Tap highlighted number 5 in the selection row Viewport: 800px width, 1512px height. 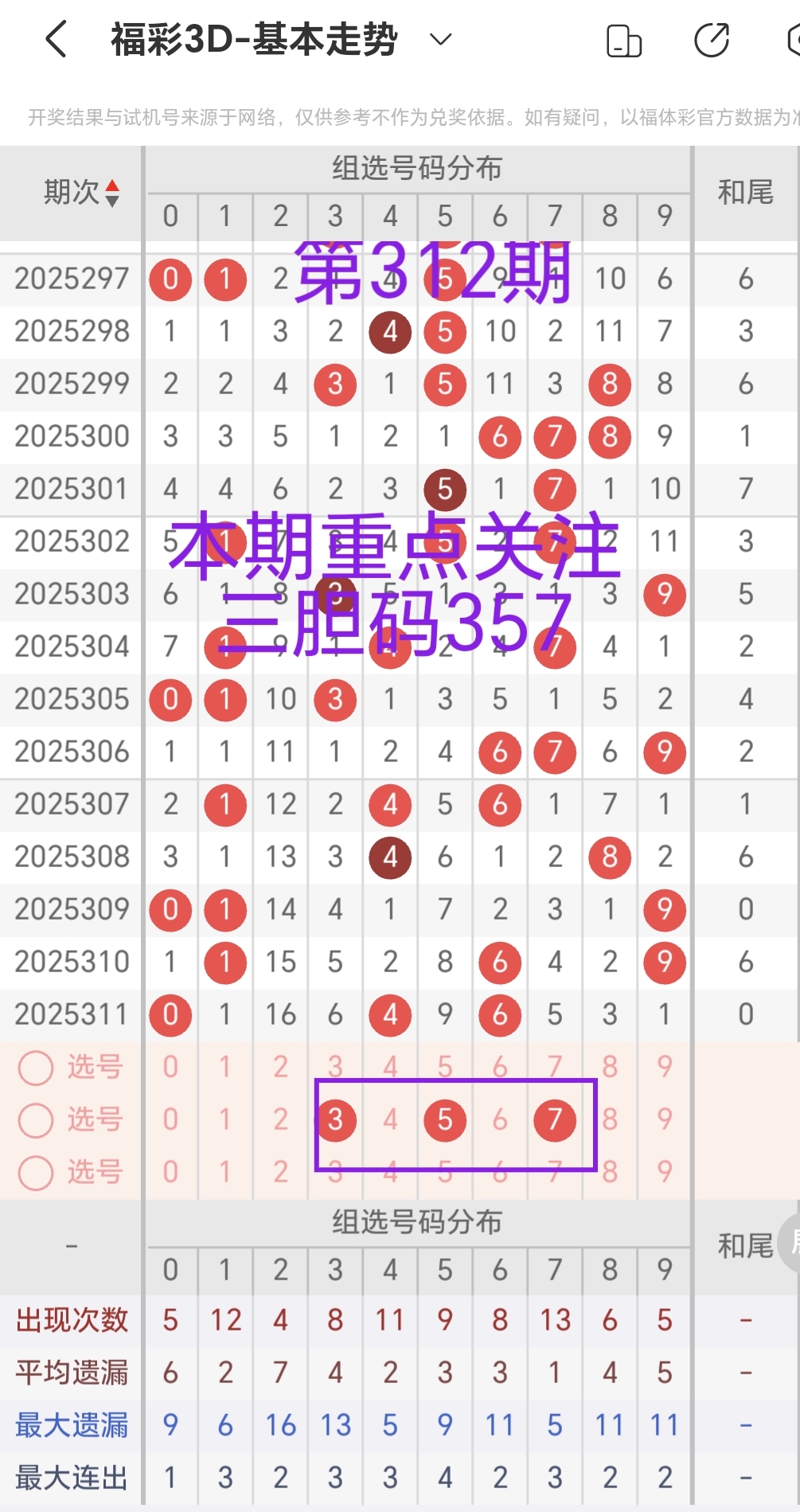(445, 1119)
